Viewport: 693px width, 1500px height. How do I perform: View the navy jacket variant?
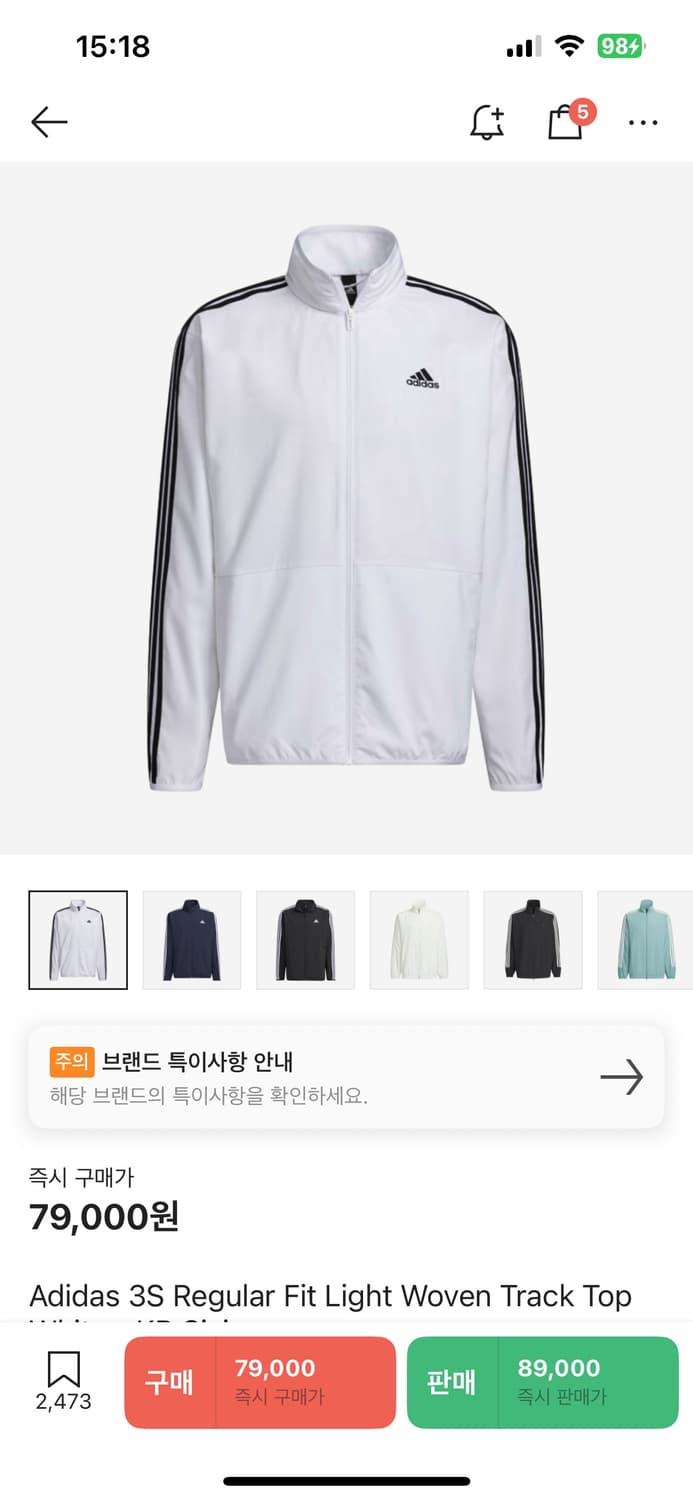[x=192, y=940]
